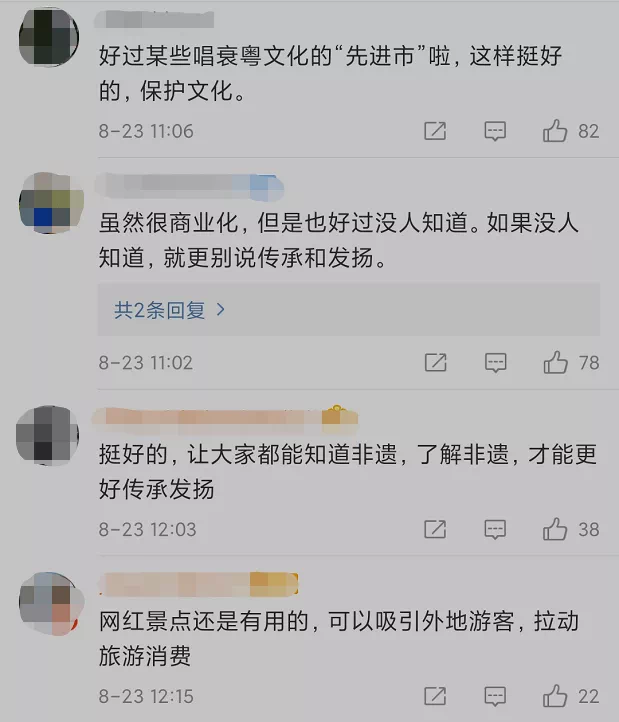Viewport: 619px width, 722px height.
Task: Reply to the comment posted at 8-23 12:03
Action: pos(495,529)
